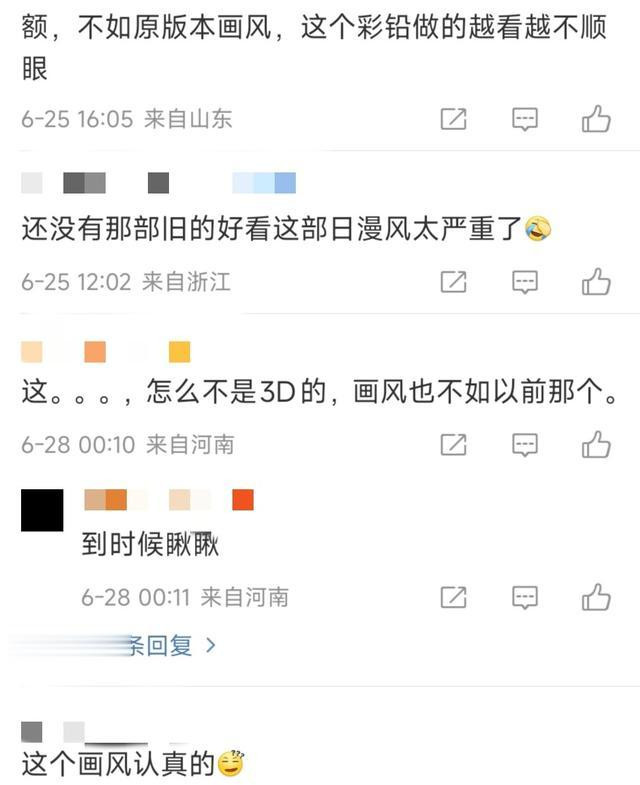This screenshot has width=640, height=785.
Task: Comment on the reply 到时候瞅瞅
Action: click(525, 598)
